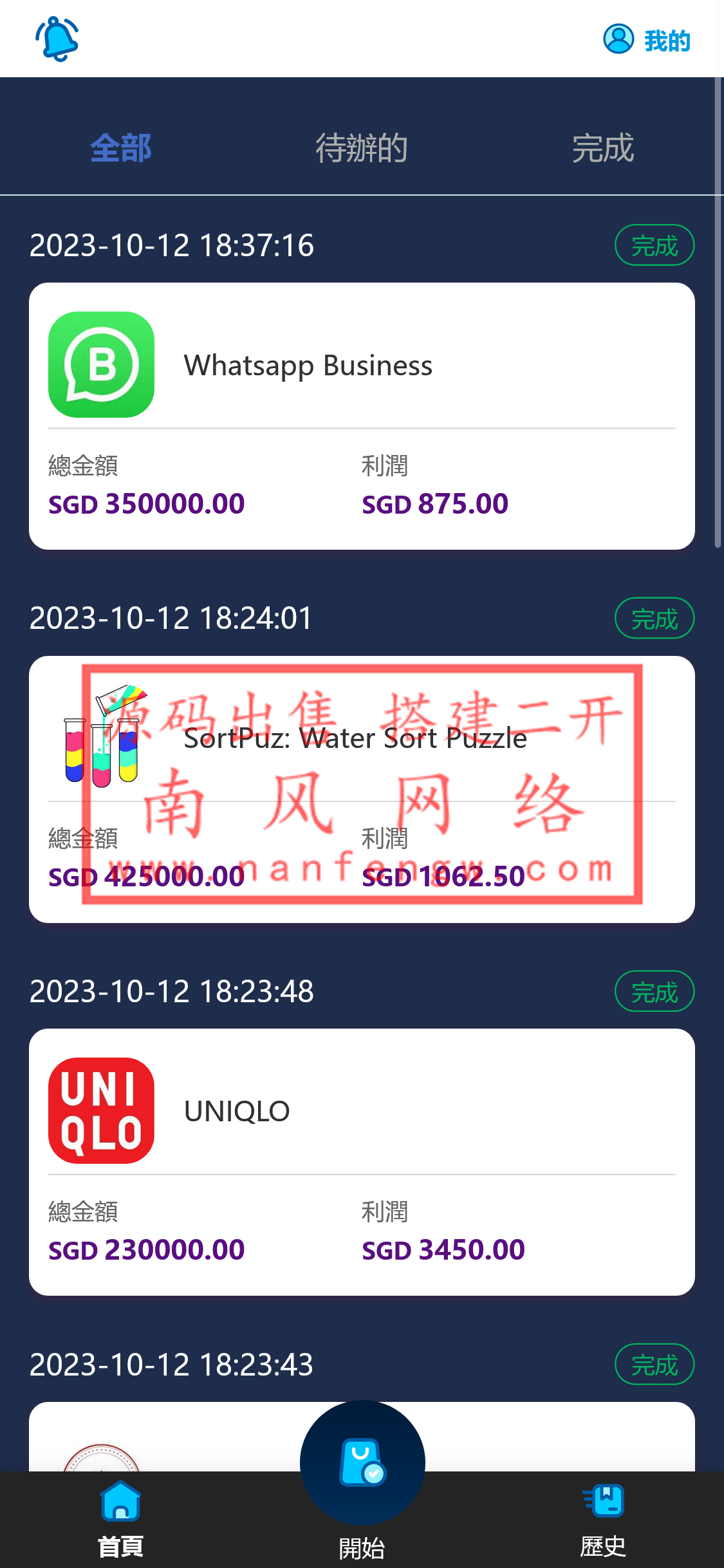
Task: Open the 歷史 history tab
Action: pyautogui.click(x=603, y=1519)
